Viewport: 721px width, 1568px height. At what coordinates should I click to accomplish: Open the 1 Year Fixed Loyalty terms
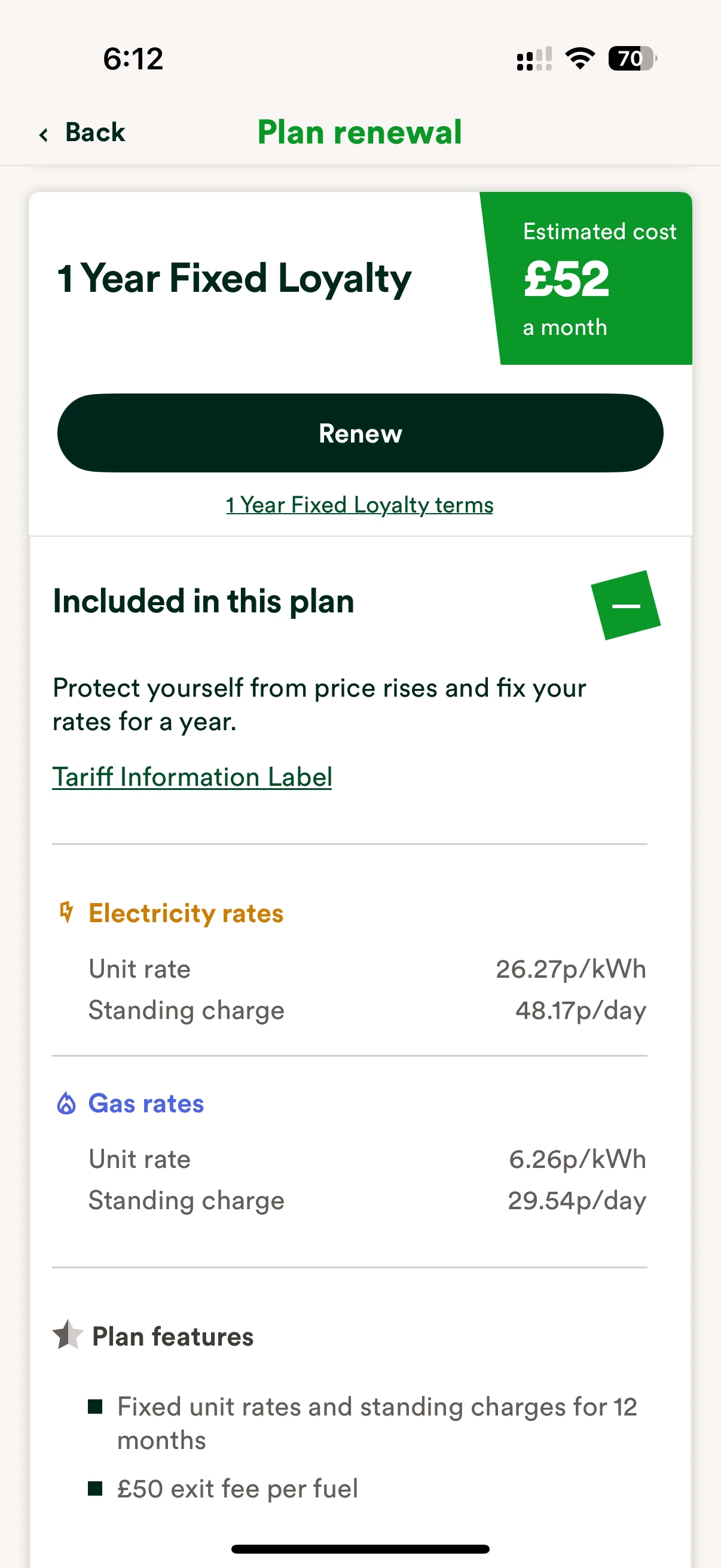coord(359,505)
